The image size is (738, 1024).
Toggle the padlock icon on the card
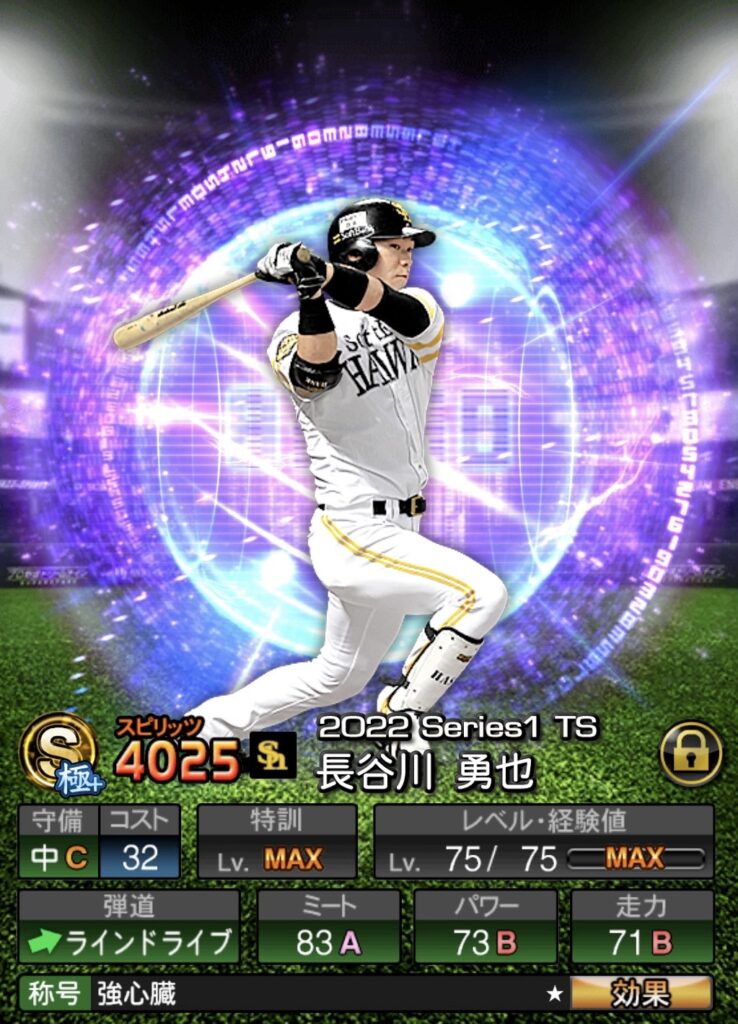pyautogui.click(x=691, y=754)
